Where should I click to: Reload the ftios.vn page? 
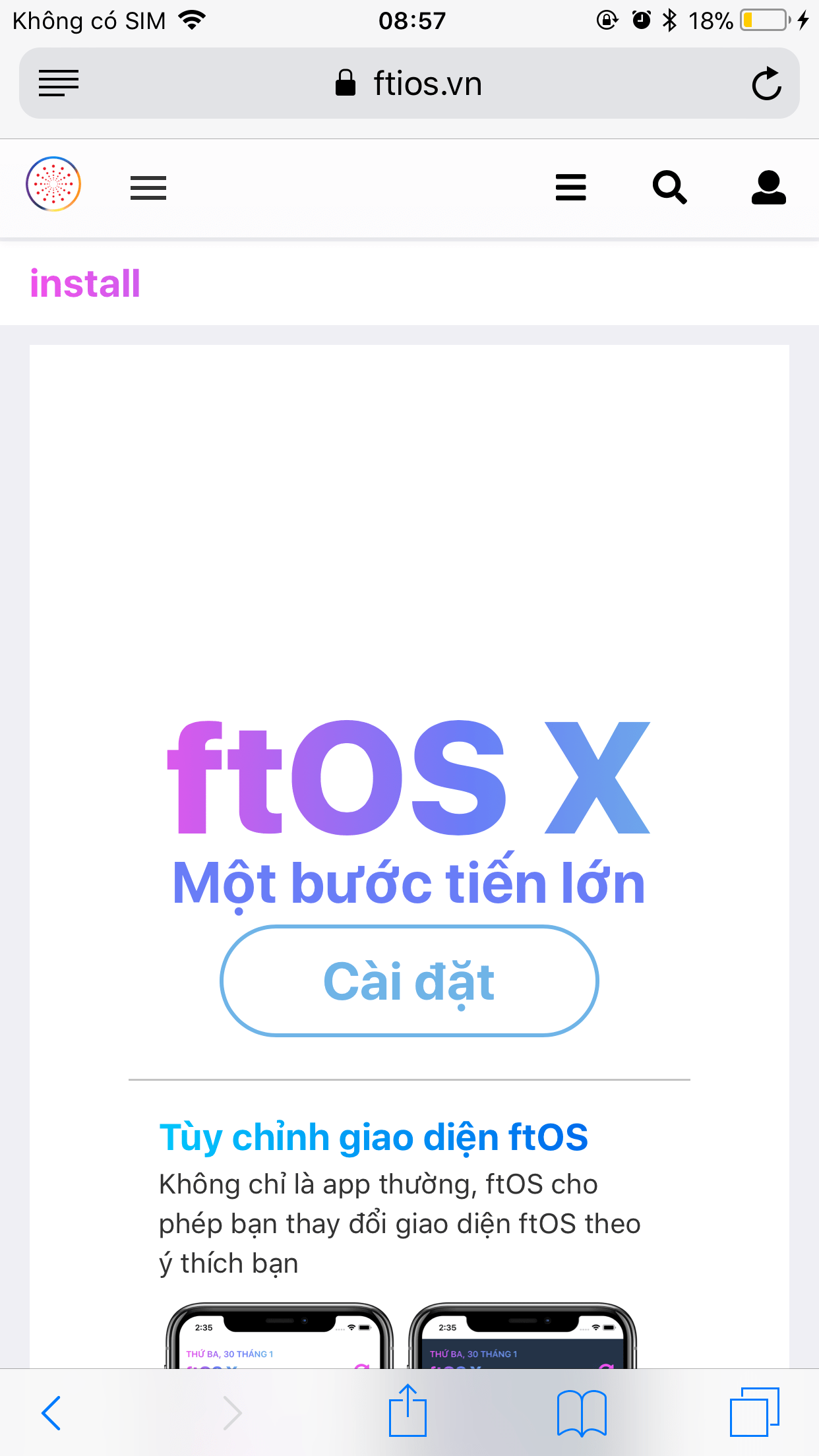click(x=766, y=84)
